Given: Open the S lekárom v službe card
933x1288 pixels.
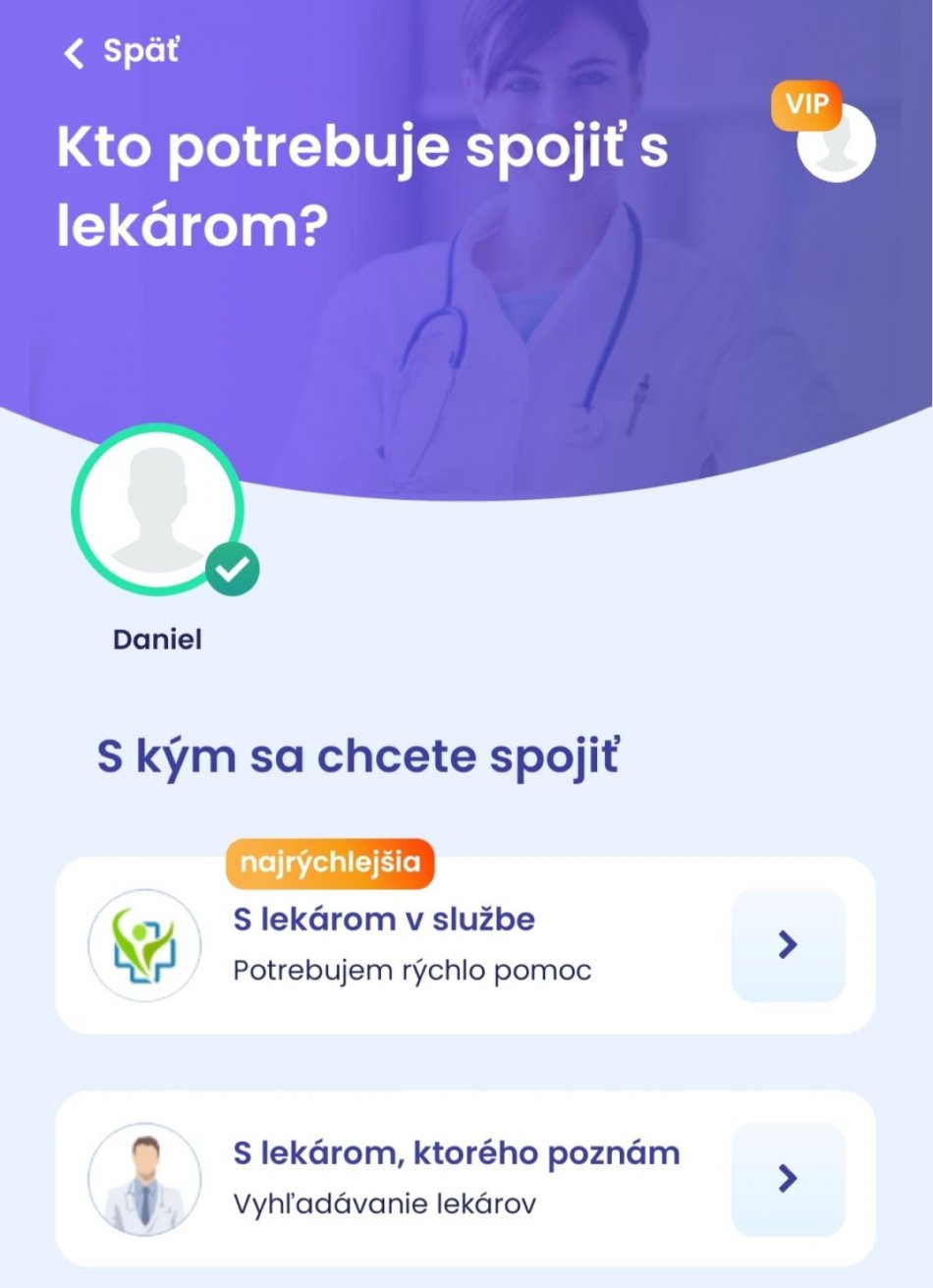Looking at the screenshot, I should click(412, 944).
